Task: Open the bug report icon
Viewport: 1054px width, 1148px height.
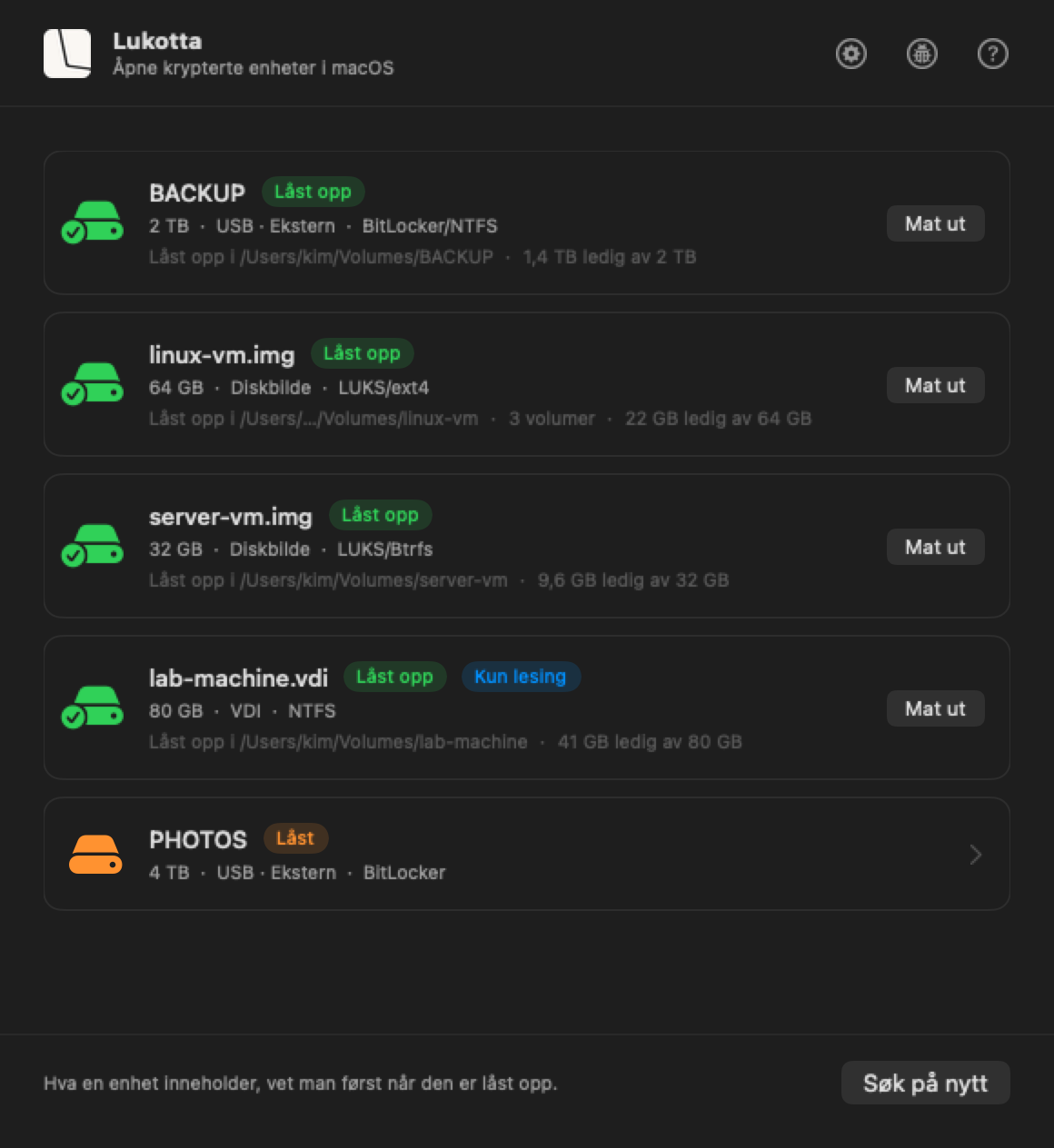Action: click(921, 54)
